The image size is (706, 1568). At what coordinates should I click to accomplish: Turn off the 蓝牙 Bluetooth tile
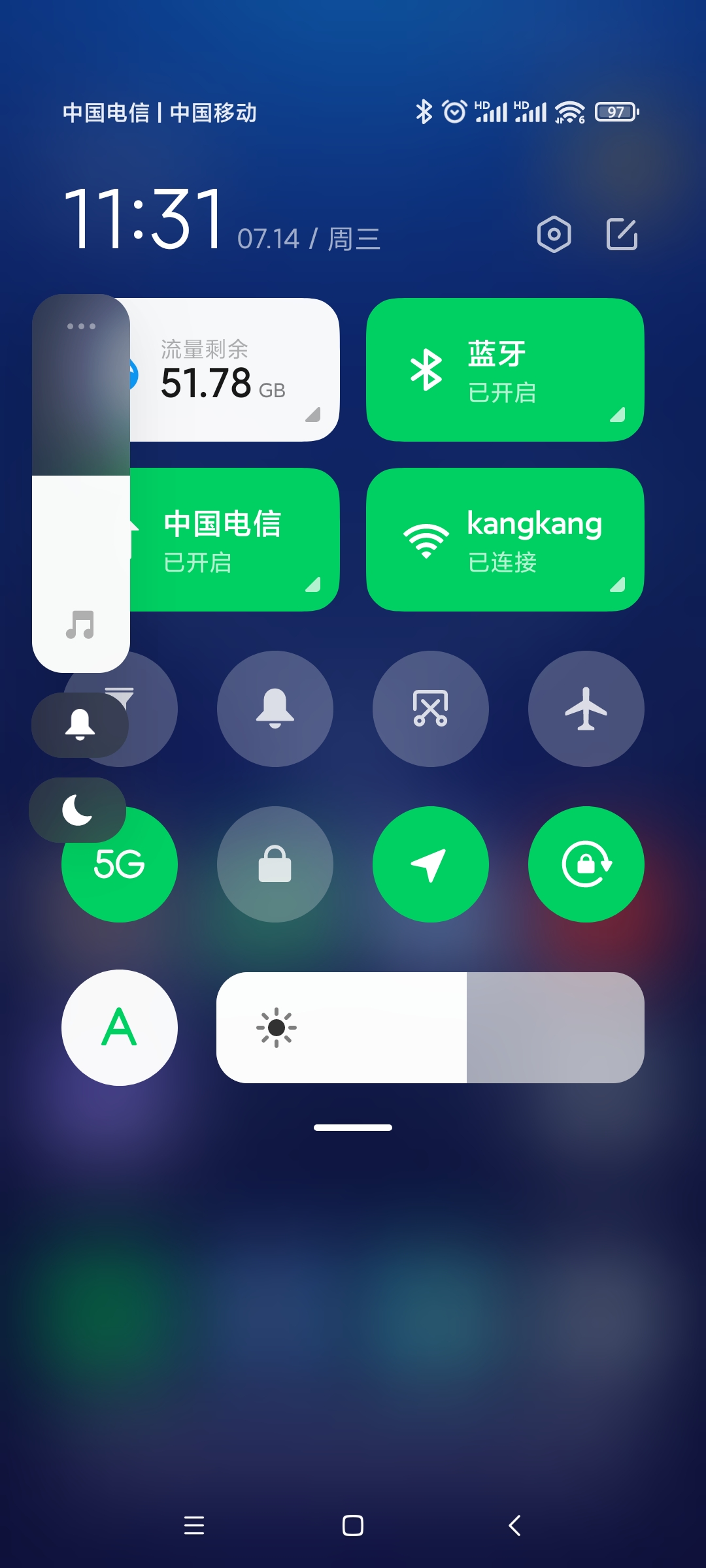(505, 370)
